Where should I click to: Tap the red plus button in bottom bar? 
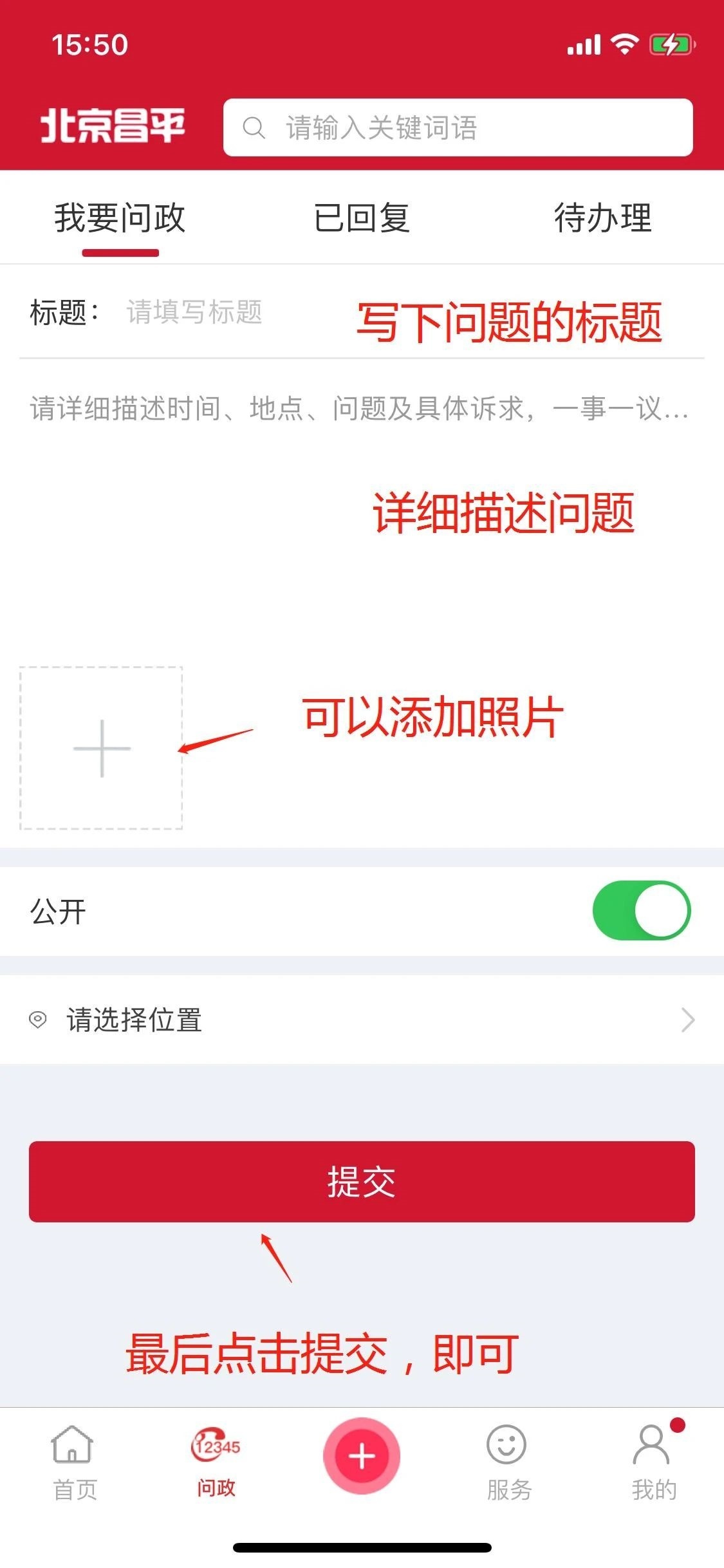[362, 1456]
